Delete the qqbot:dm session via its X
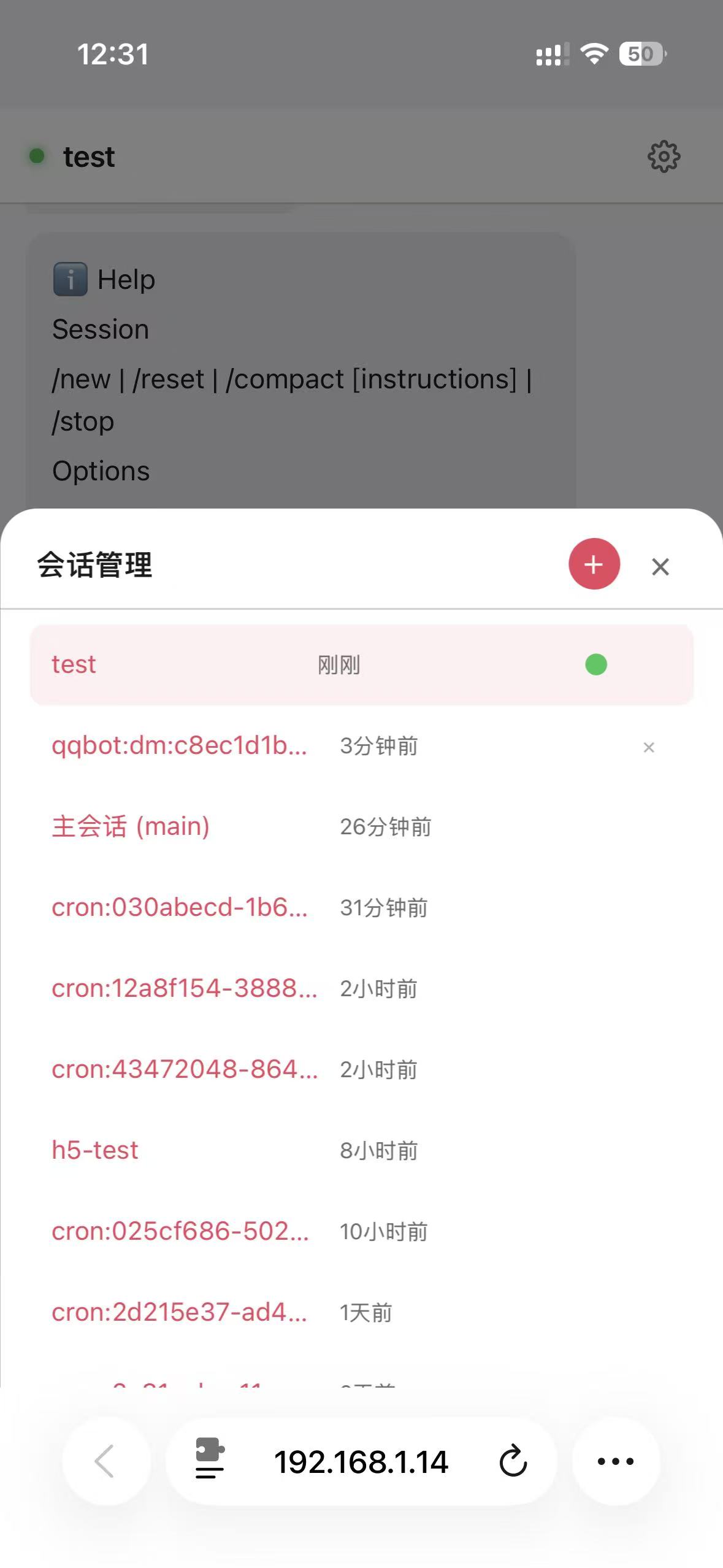Screen dimensions: 723x1568 [649, 747]
